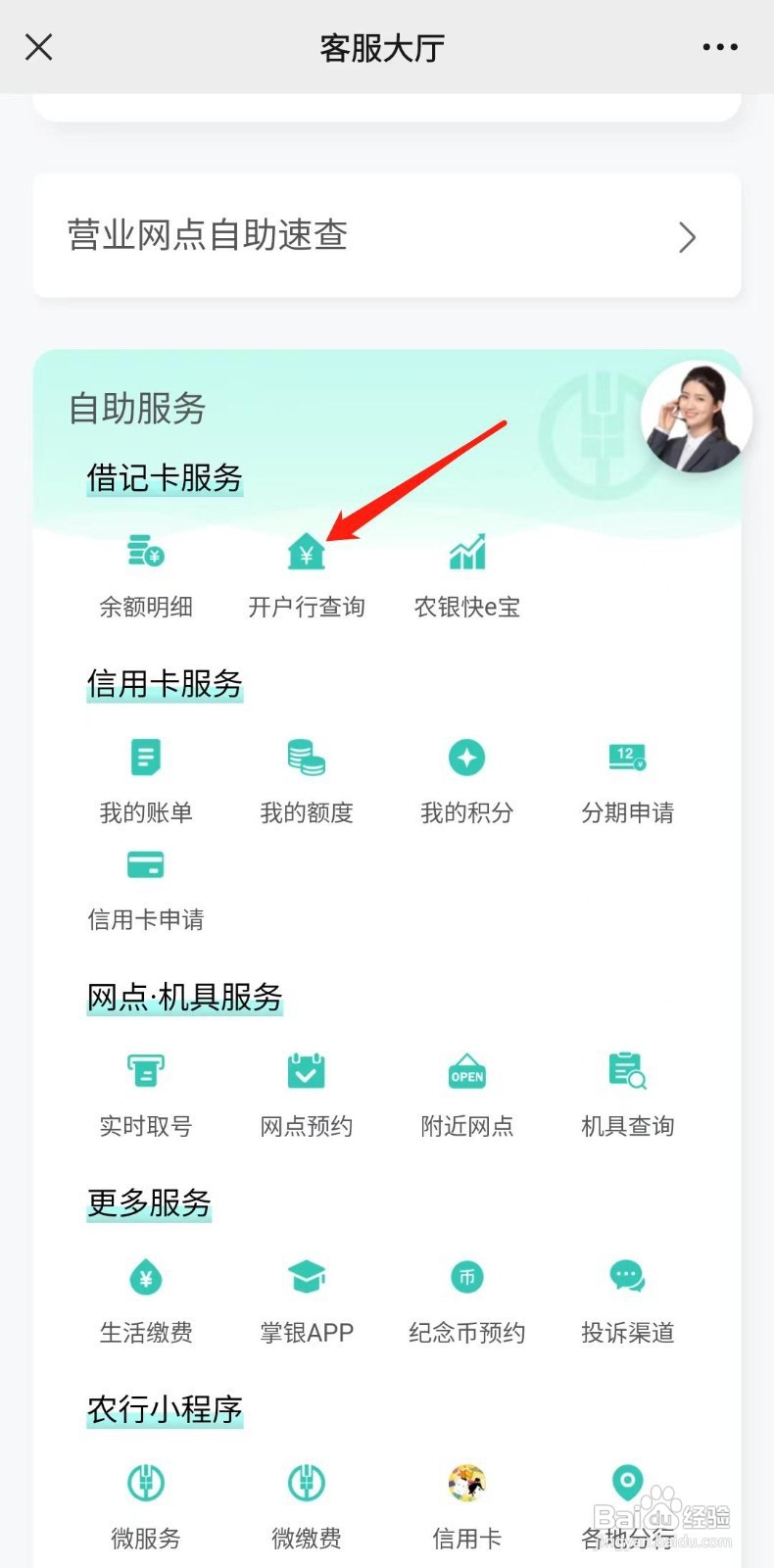
Task: Open 实时取号 queue ticket icon
Action: click(145, 1071)
